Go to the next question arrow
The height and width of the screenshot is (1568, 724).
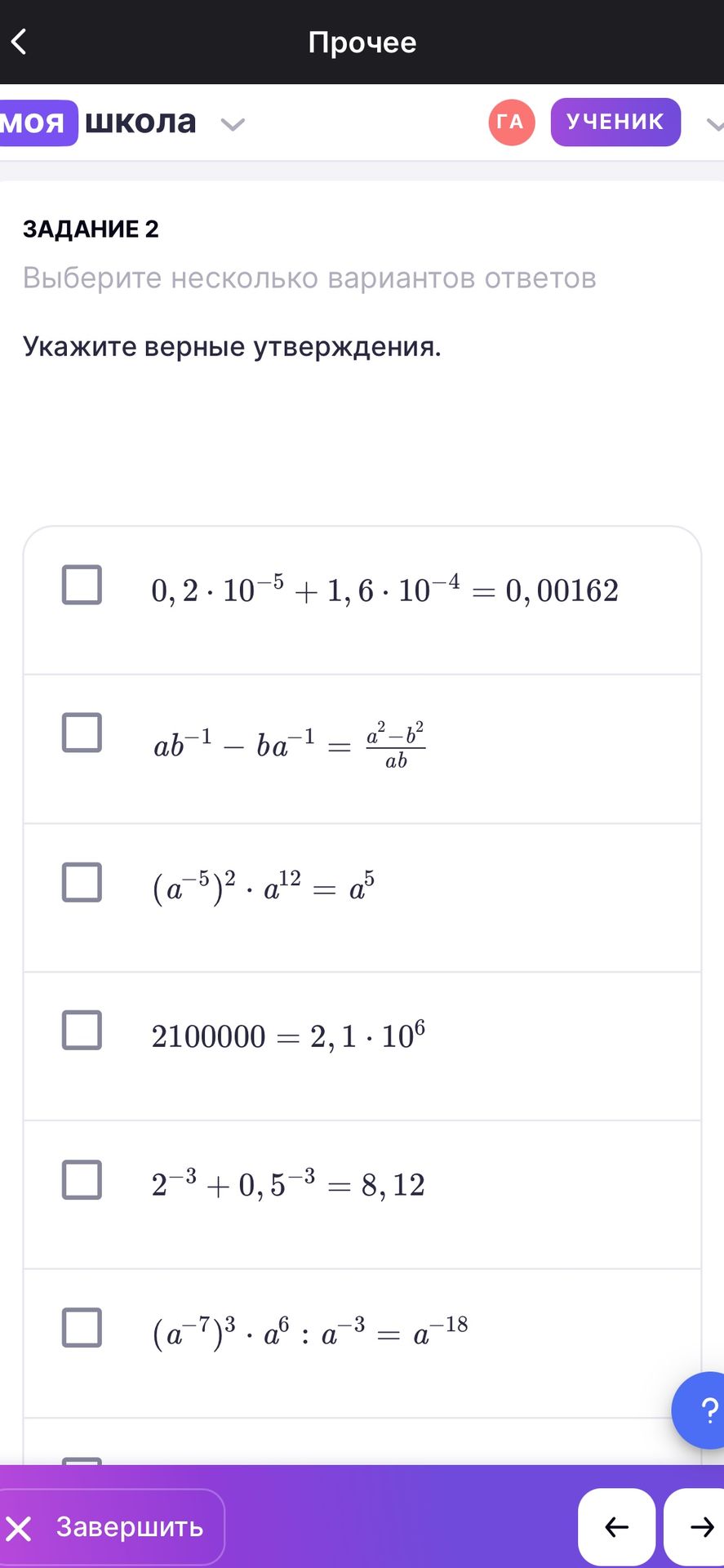click(x=696, y=1527)
